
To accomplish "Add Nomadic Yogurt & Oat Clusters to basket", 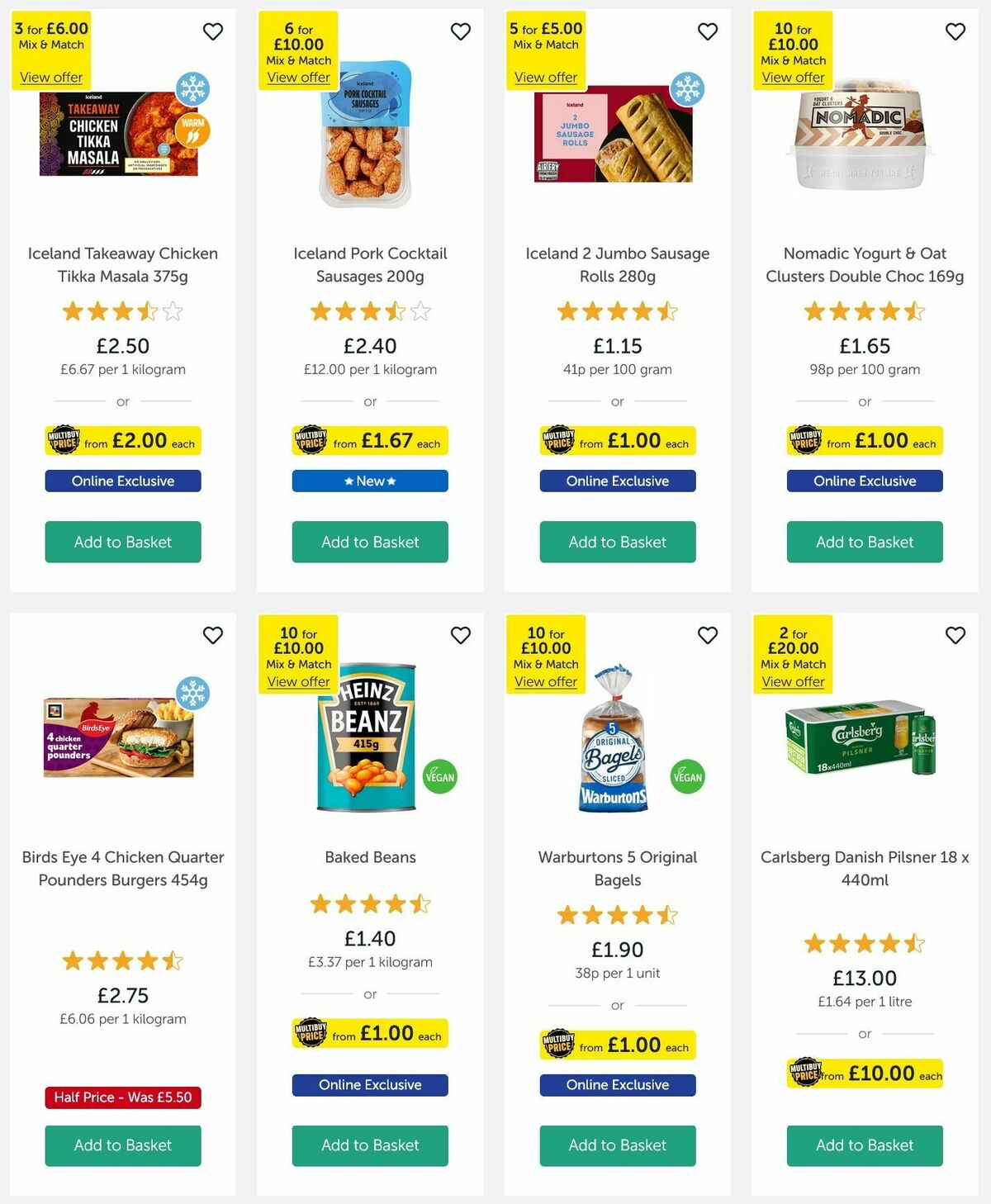I will 864,542.
